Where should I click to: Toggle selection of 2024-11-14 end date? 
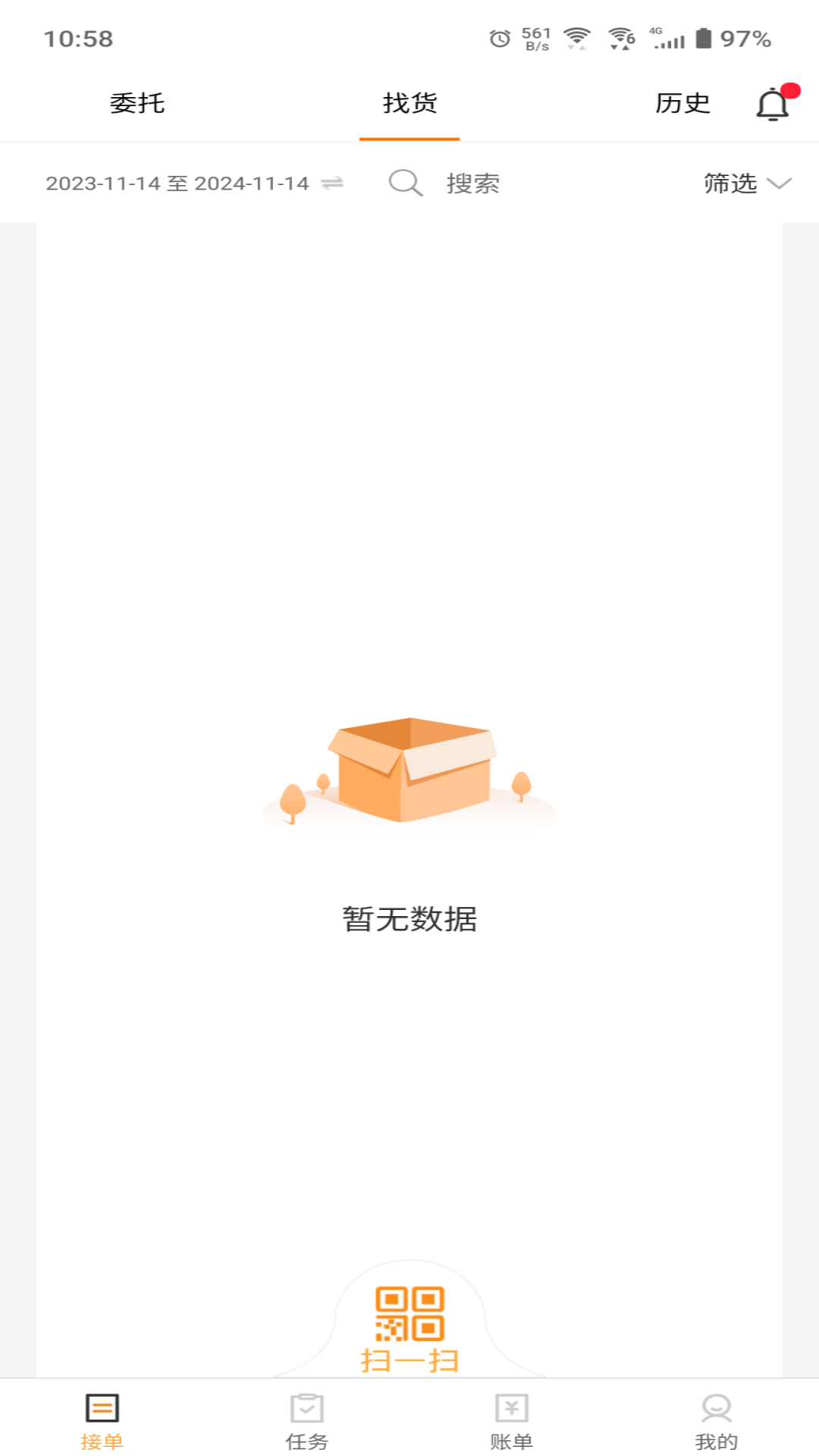pos(251,183)
